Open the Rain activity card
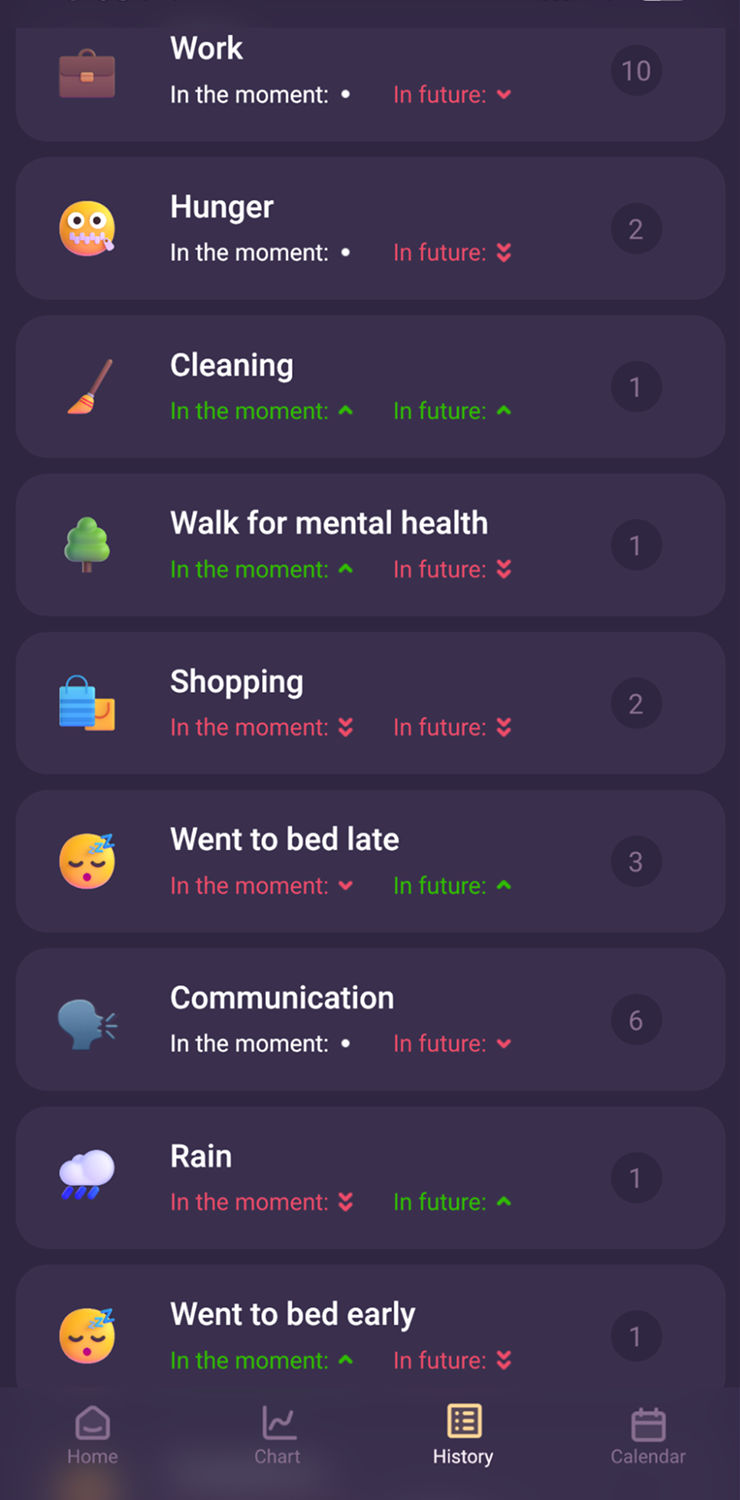Viewport: 740px width, 1500px height. coord(370,1177)
